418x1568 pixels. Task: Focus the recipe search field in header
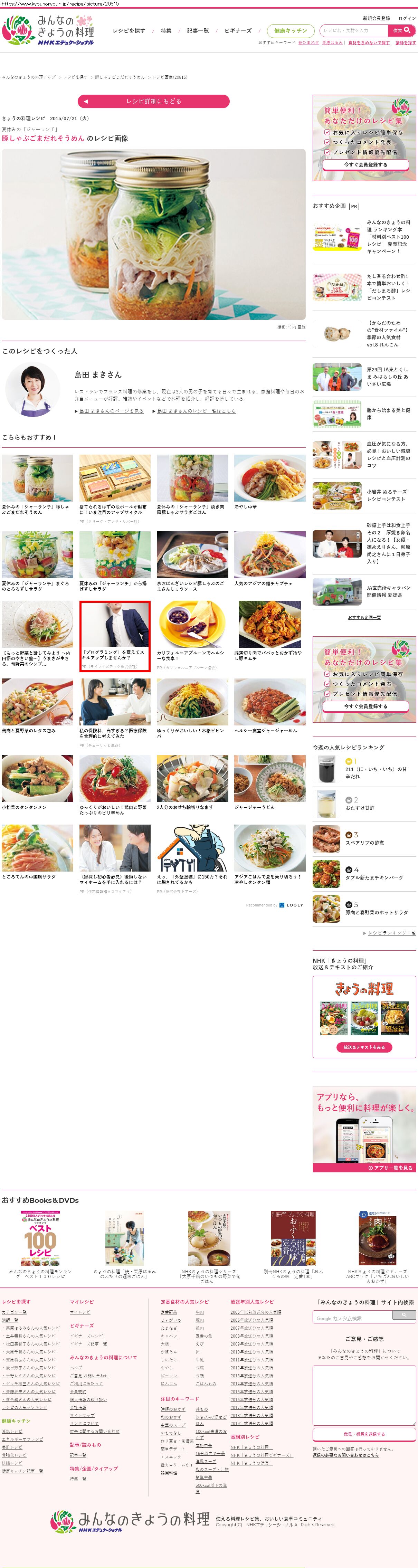click(353, 30)
